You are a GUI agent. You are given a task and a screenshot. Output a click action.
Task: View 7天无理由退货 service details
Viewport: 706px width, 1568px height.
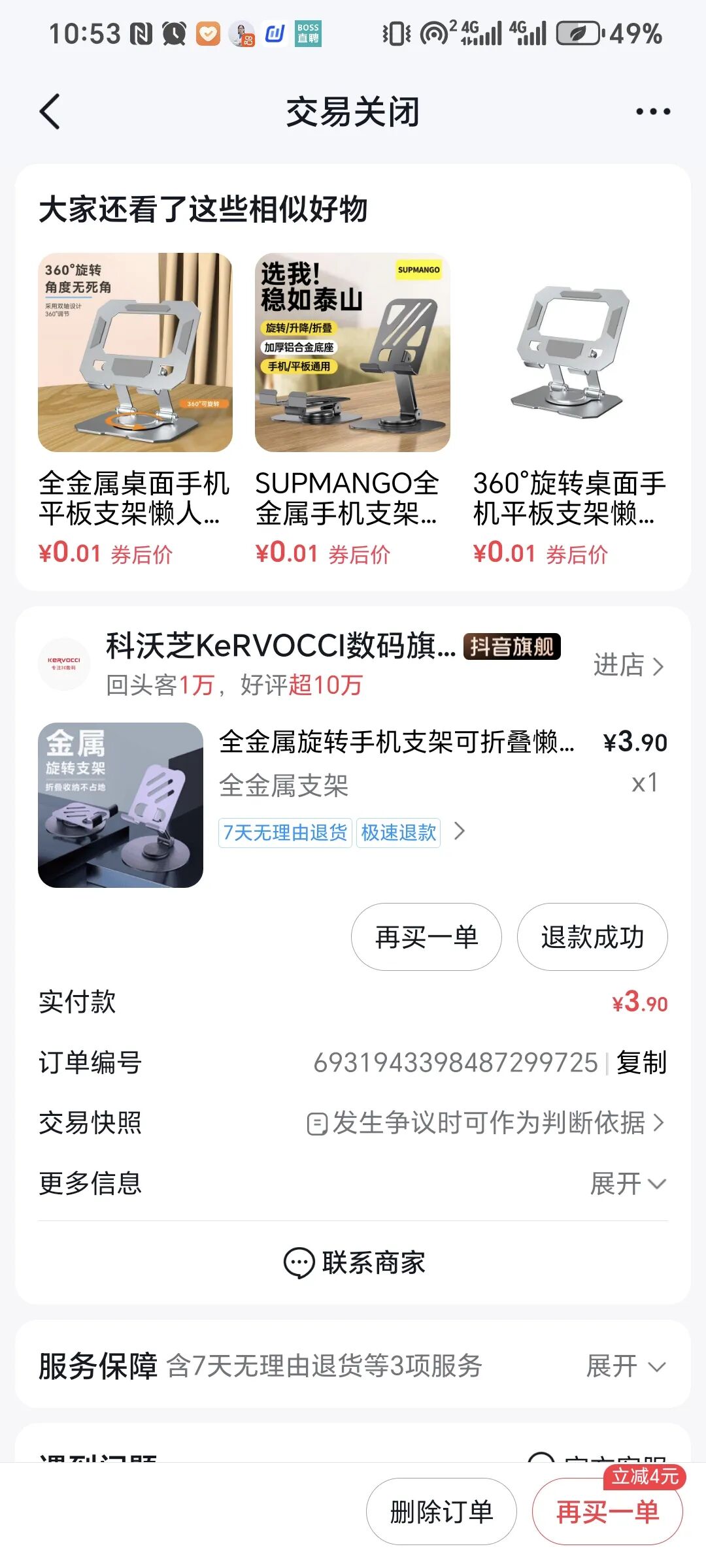[x=285, y=833]
